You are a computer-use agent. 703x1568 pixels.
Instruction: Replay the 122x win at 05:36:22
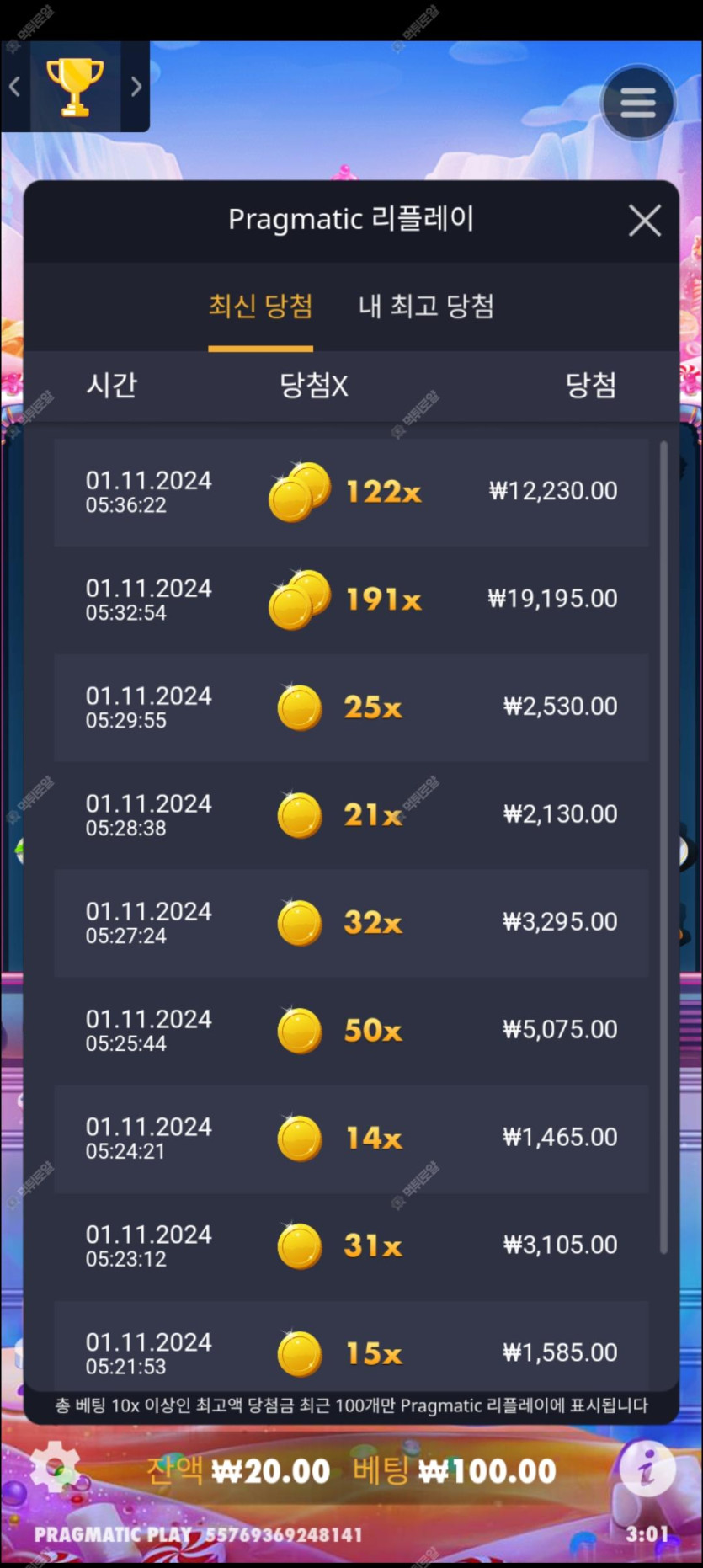coord(351,492)
